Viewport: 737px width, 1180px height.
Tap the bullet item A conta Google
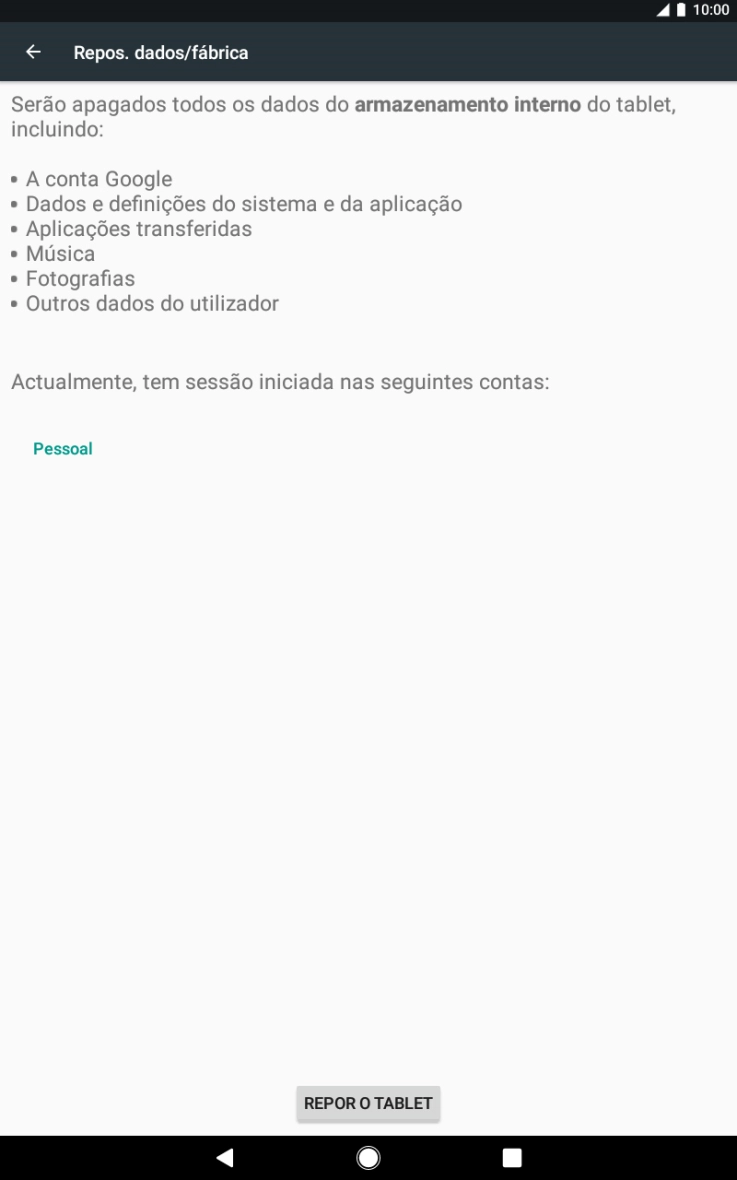tap(100, 178)
